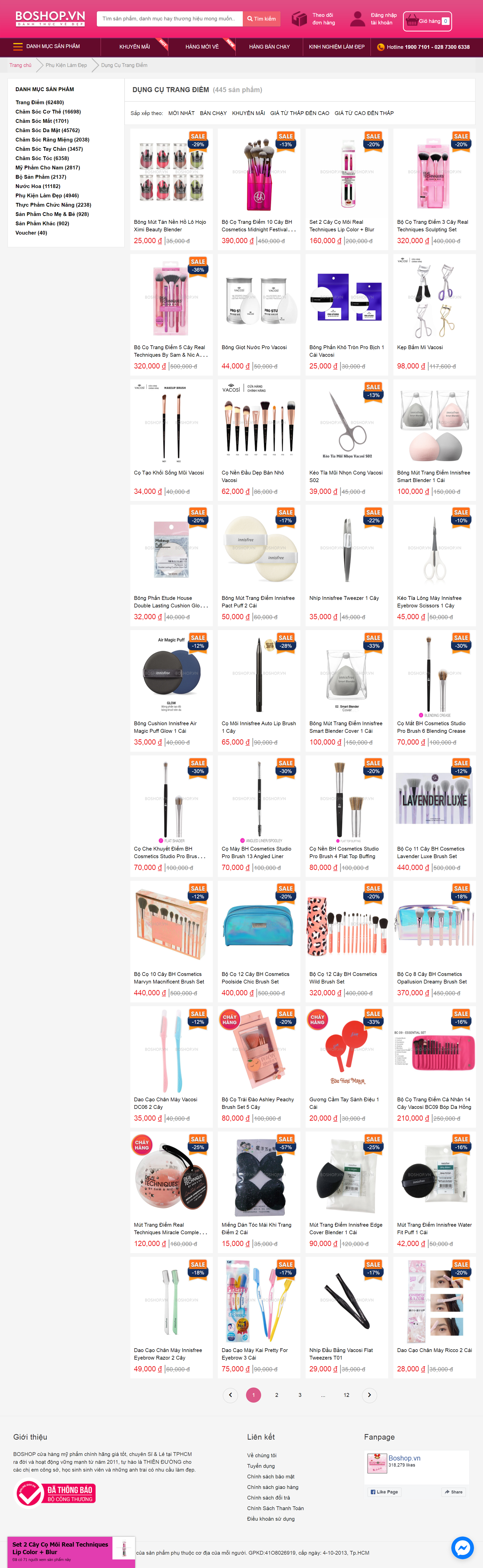The width and height of the screenshot is (483, 1568).
Task: Go to the next results page arrow
Action: (369, 1395)
